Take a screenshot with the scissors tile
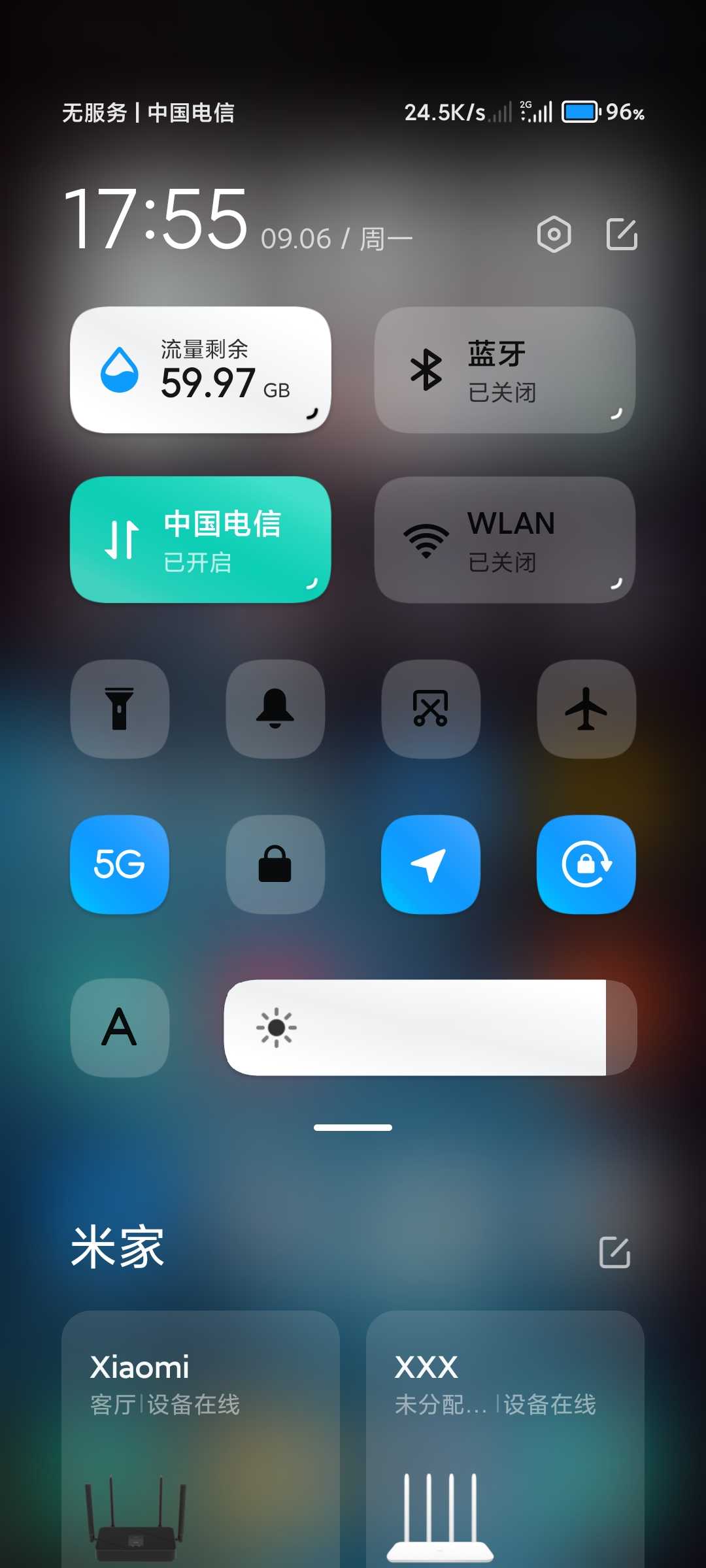706x1568 pixels. tap(431, 709)
